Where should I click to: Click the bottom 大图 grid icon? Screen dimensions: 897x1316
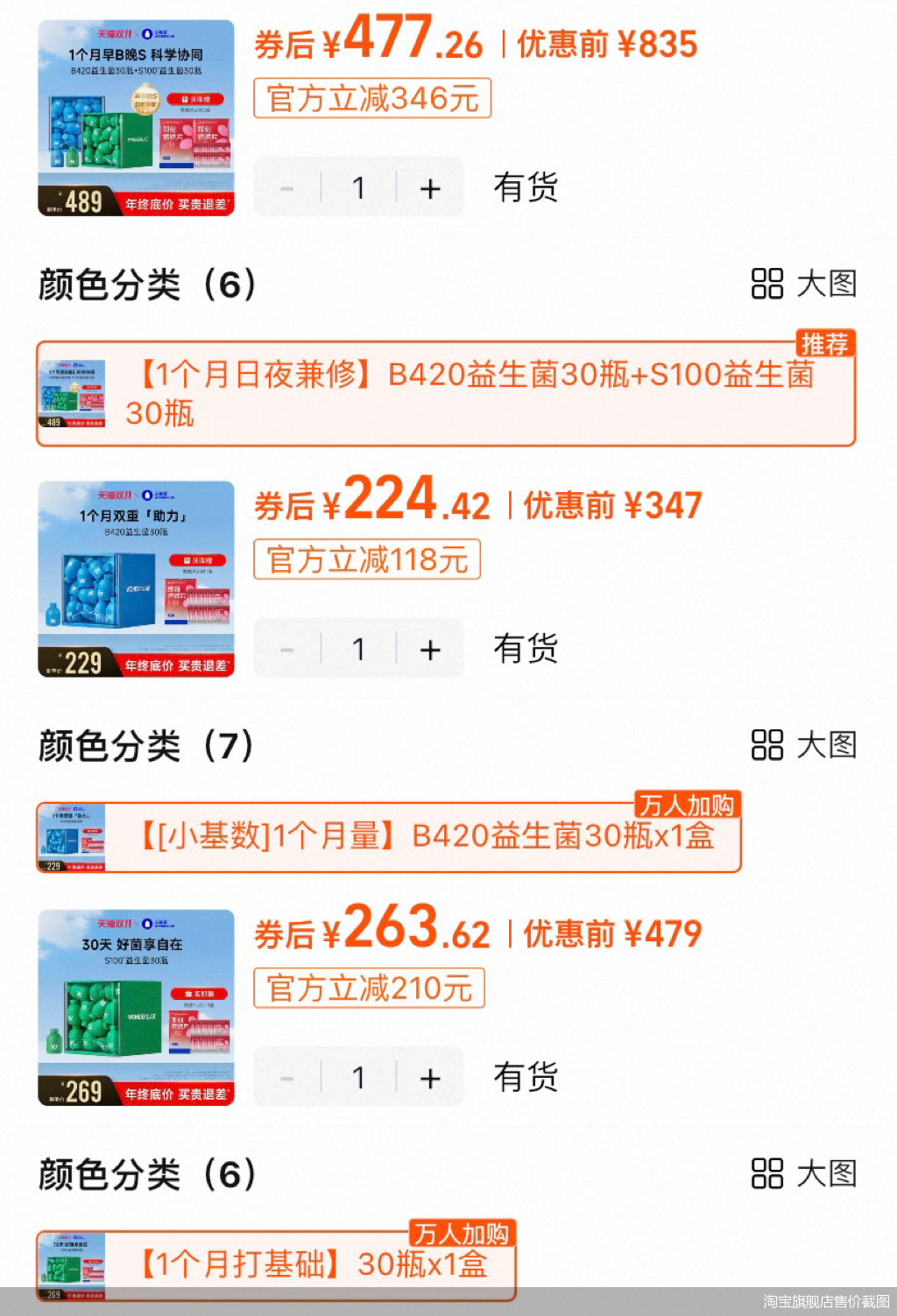click(766, 1173)
